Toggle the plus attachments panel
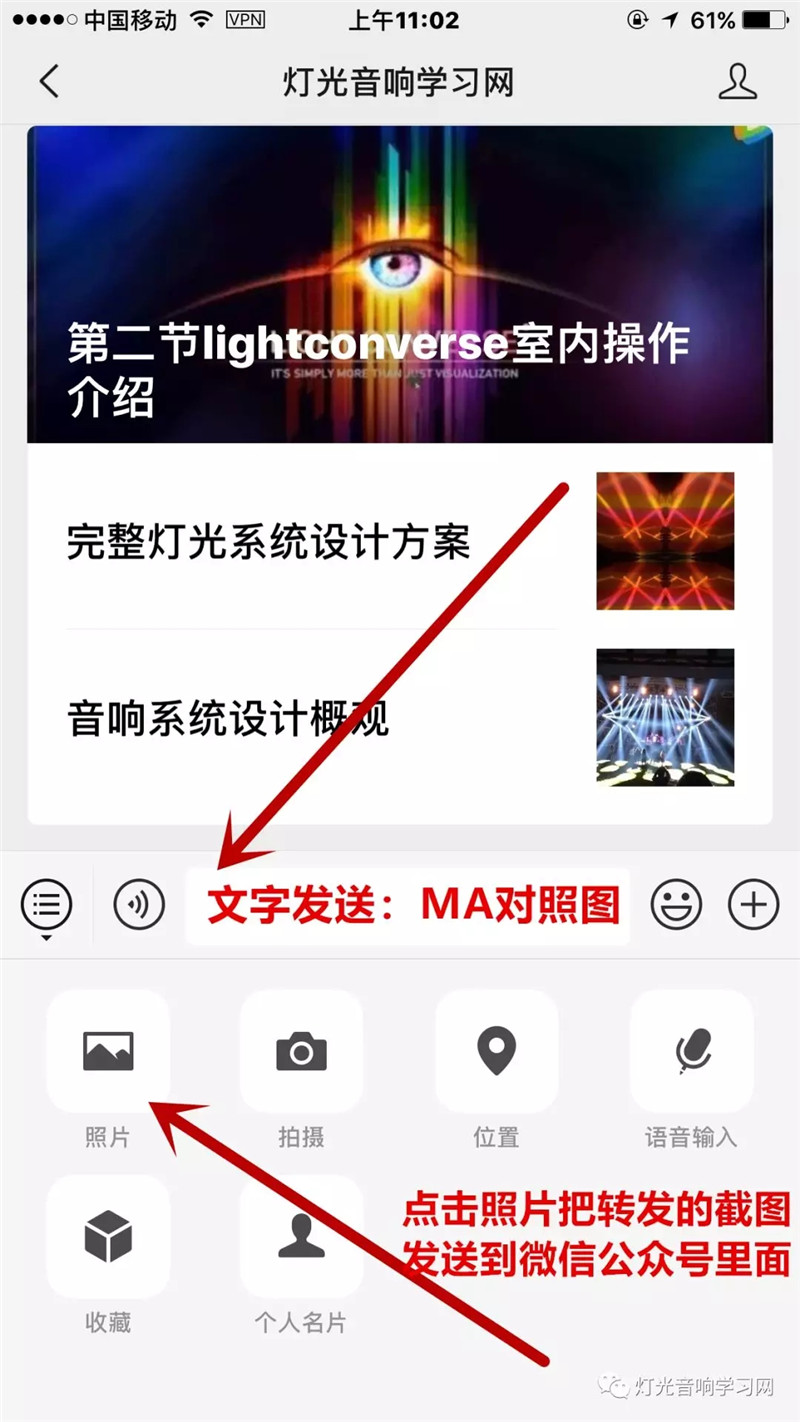800x1422 pixels. click(x=752, y=906)
